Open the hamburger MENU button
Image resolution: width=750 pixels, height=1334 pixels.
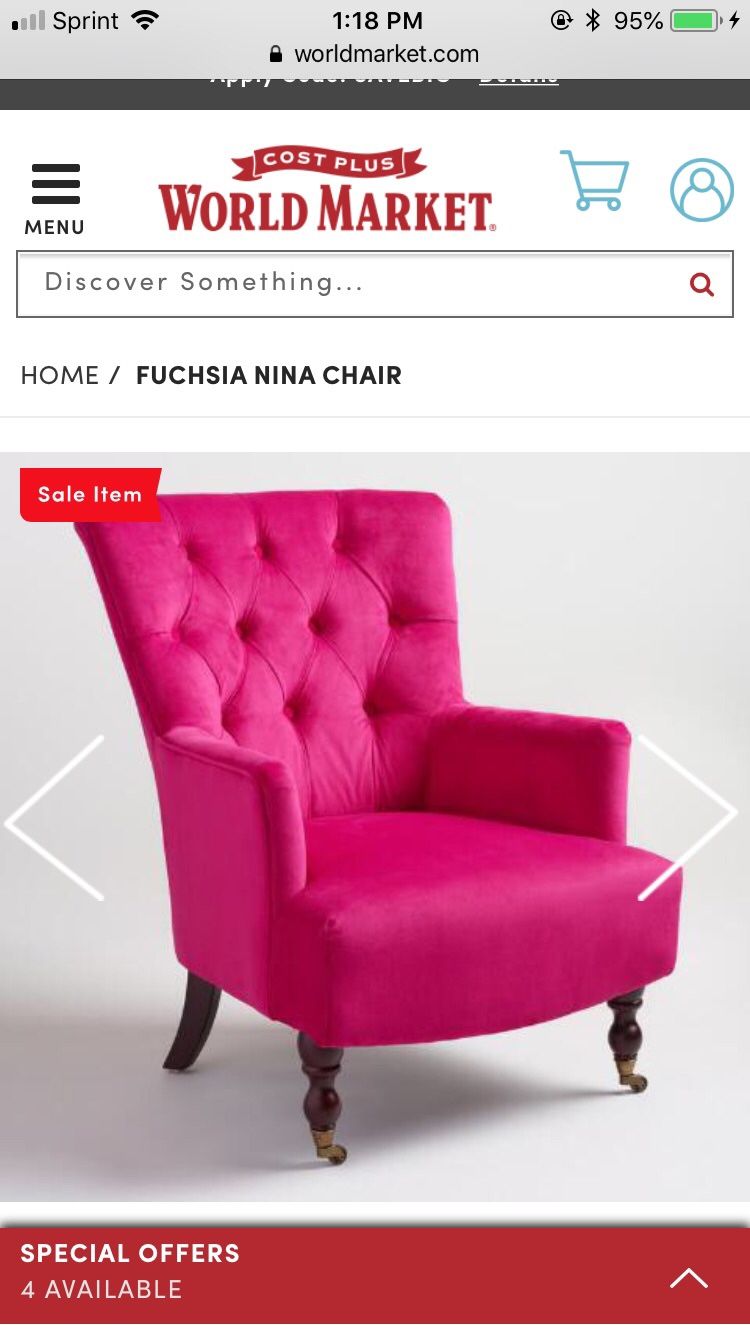pos(55,200)
